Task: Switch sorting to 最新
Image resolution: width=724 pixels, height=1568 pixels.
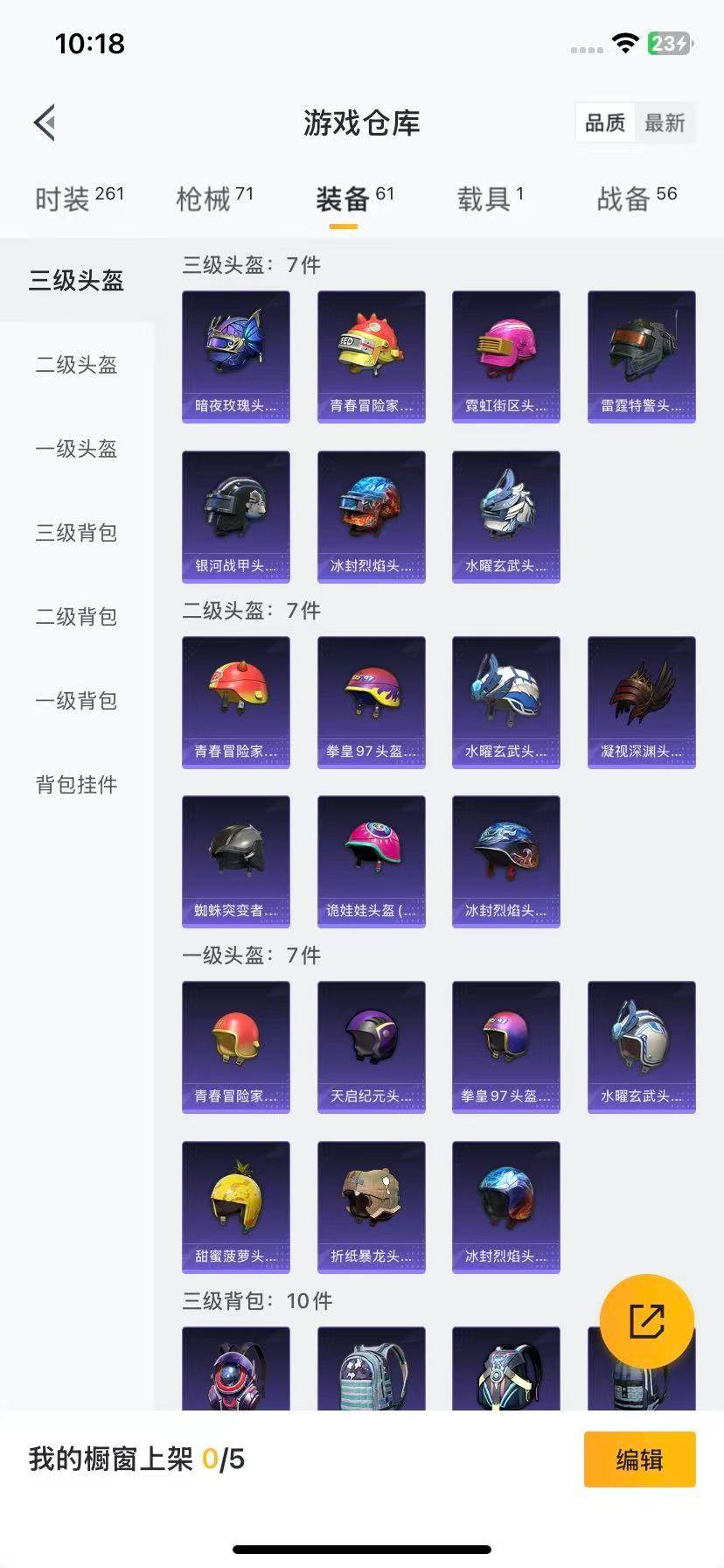Action: click(665, 123)
